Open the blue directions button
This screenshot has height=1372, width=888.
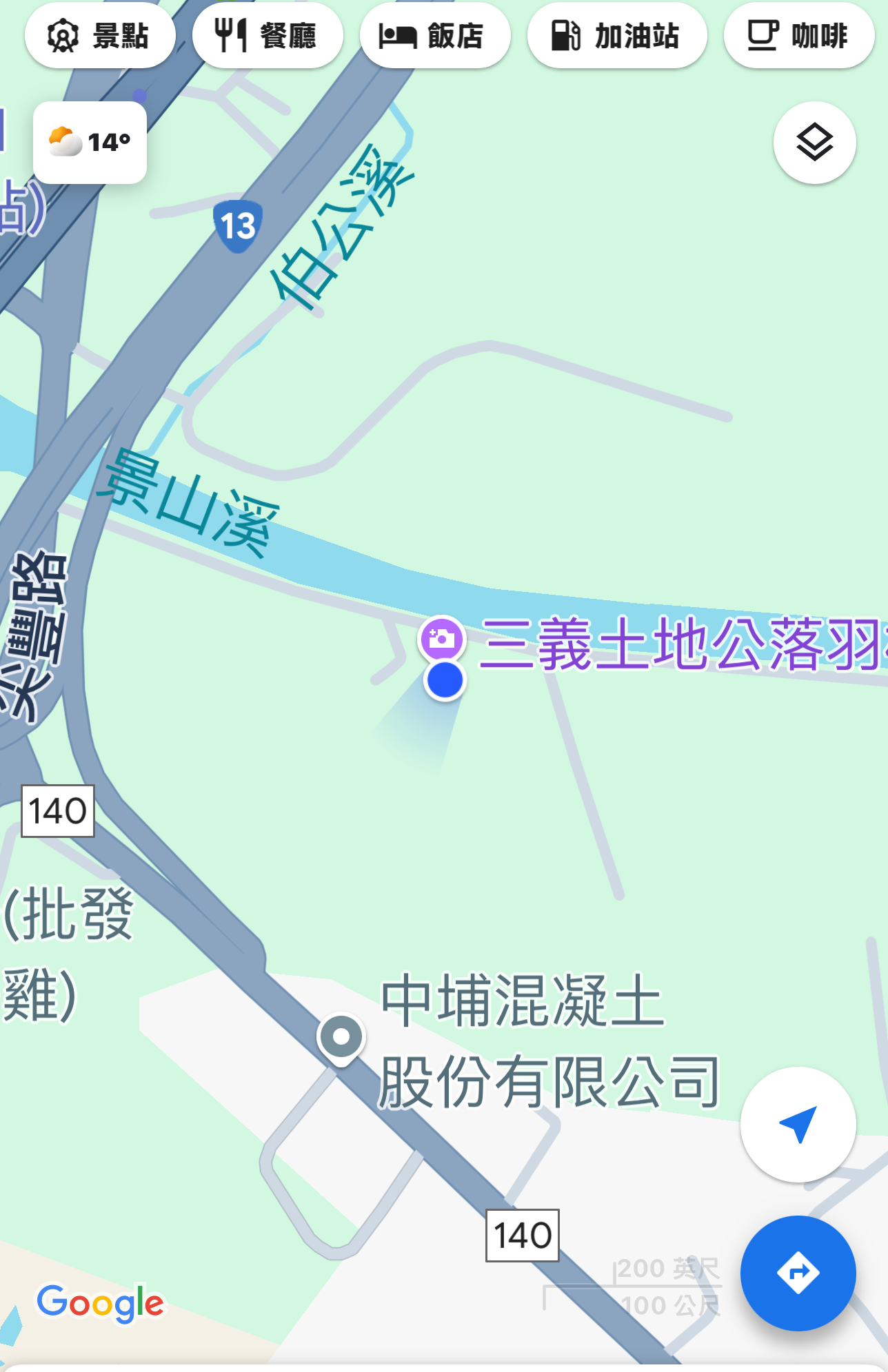point(798,1273)
